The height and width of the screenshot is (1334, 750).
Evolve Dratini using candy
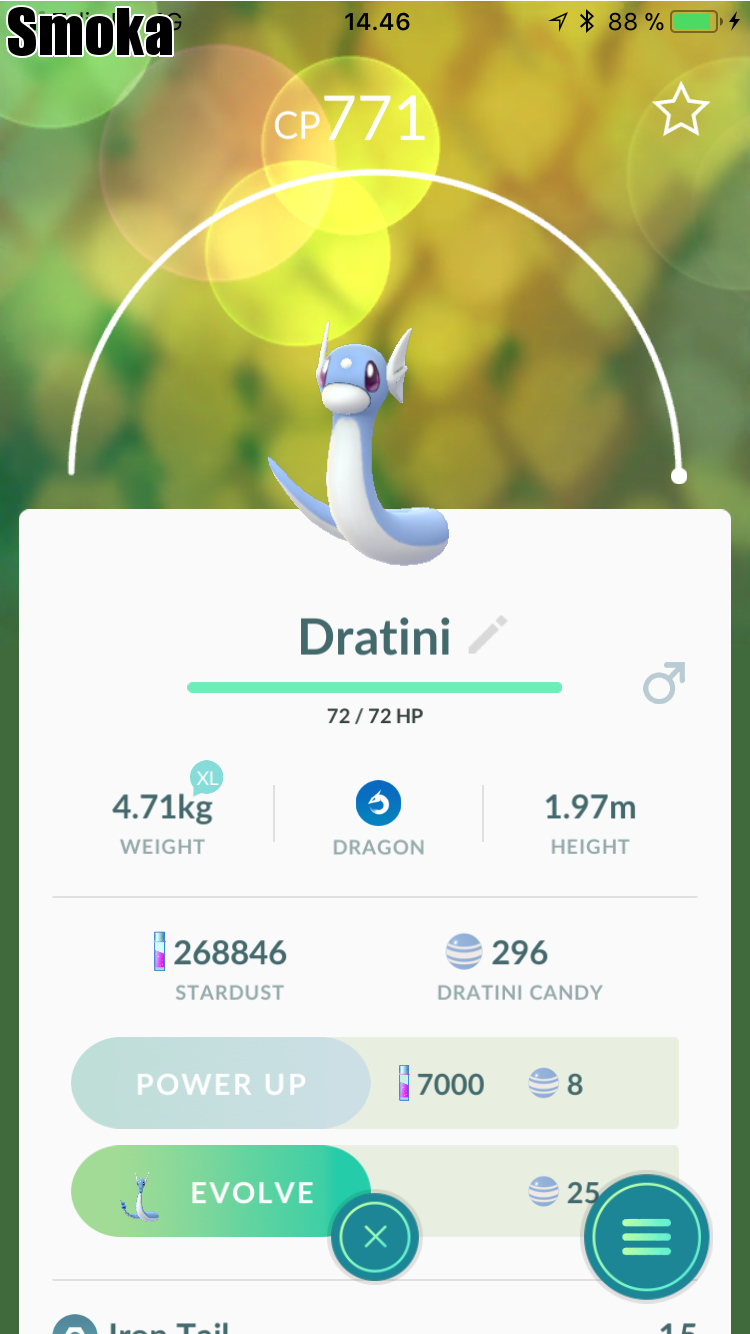coord(221,1192)
